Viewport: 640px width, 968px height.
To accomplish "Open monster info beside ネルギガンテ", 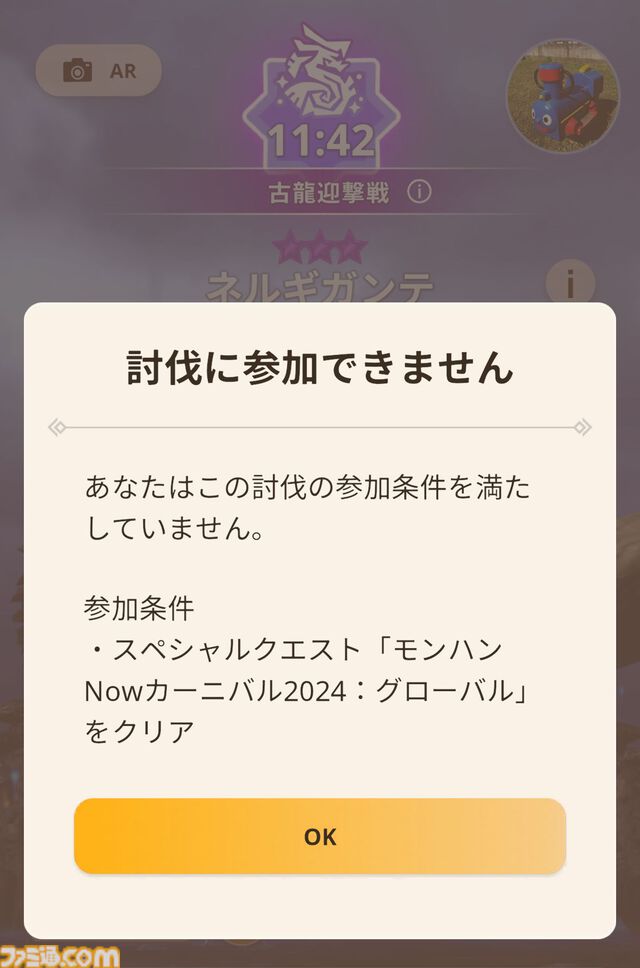I will click(x=571, y=284).
